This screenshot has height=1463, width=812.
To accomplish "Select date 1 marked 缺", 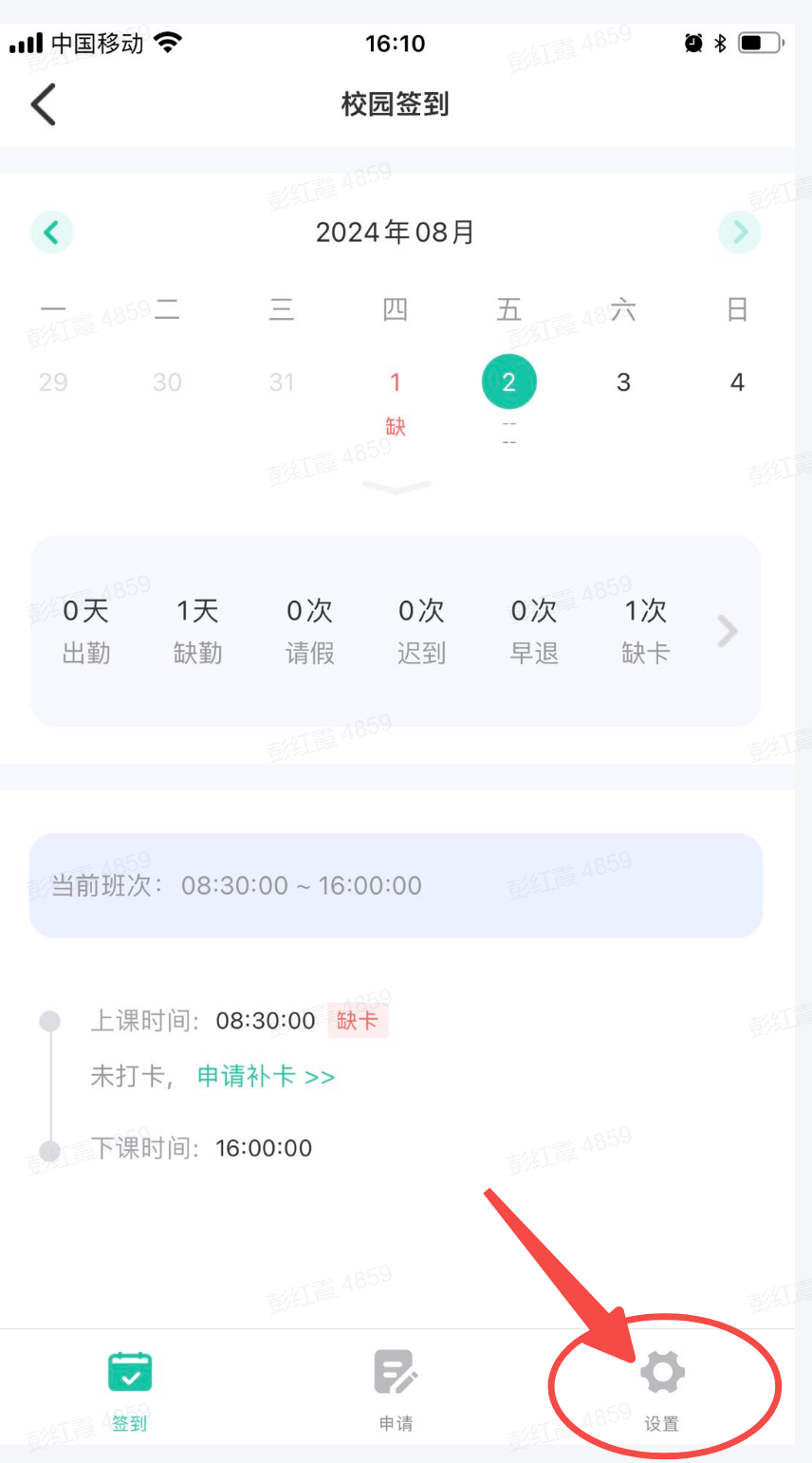I will pyautogui.click(x=396, y=383).
